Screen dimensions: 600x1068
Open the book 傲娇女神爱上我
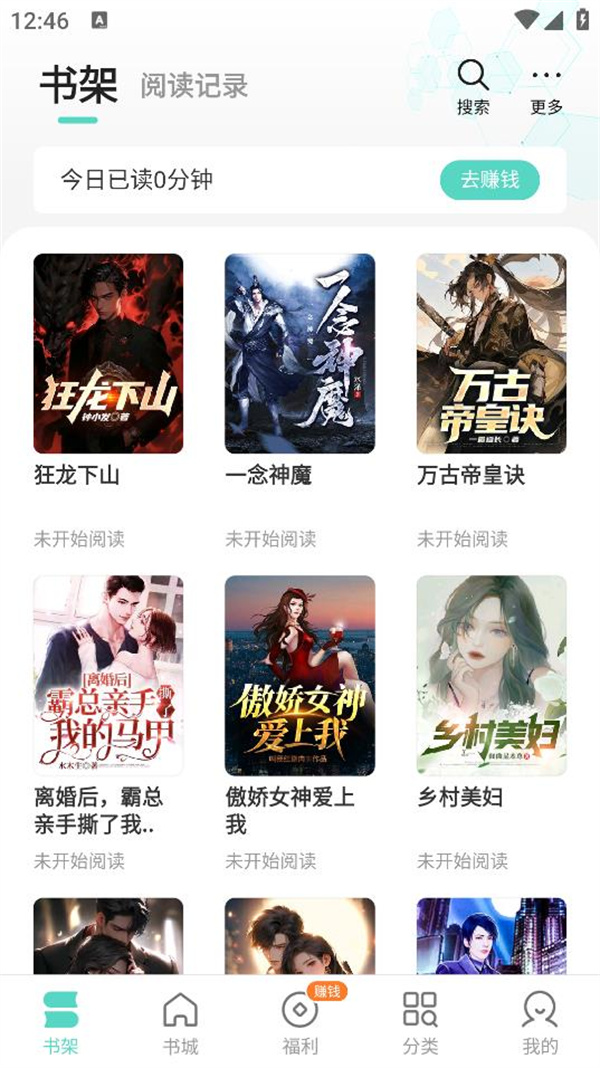coord(300,675)
